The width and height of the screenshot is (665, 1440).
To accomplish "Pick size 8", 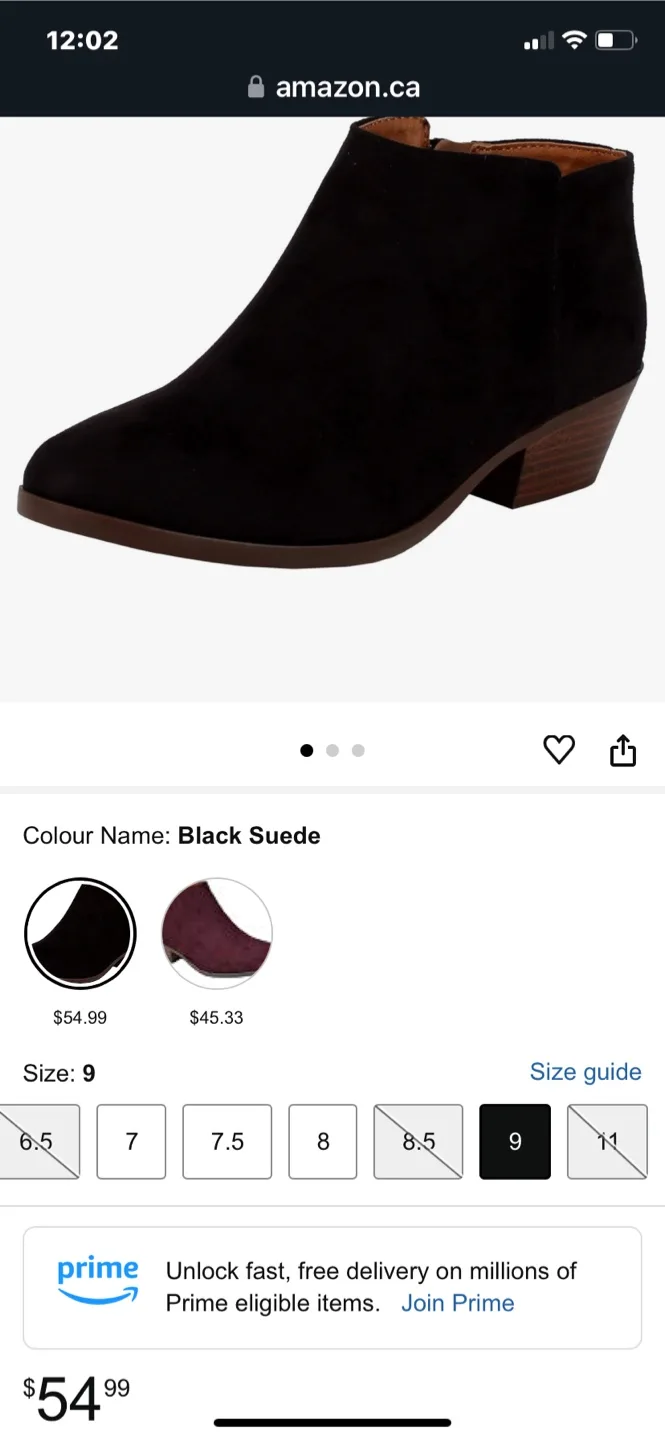I will coord(323,1142).
